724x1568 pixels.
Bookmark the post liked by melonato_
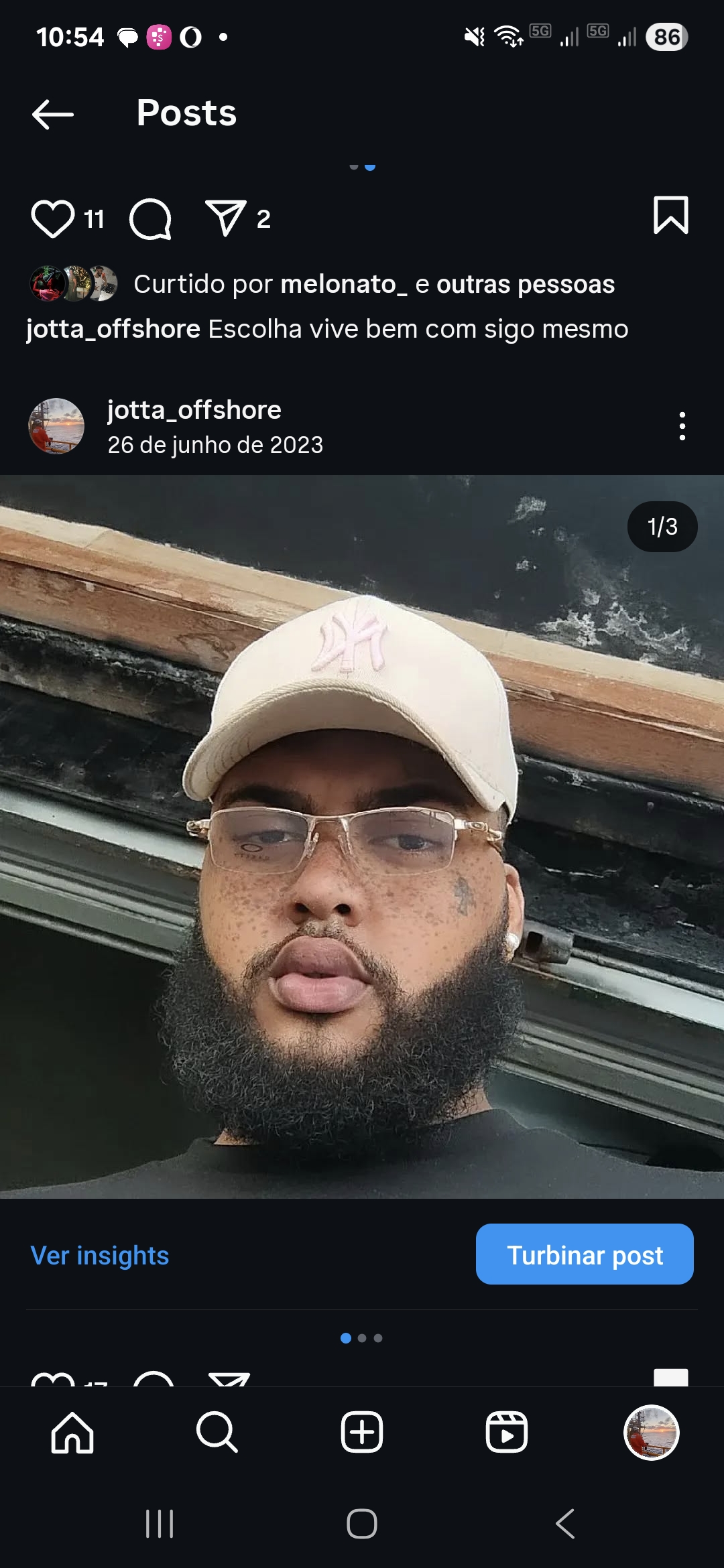pyautogui.click(x=670, y=216)
